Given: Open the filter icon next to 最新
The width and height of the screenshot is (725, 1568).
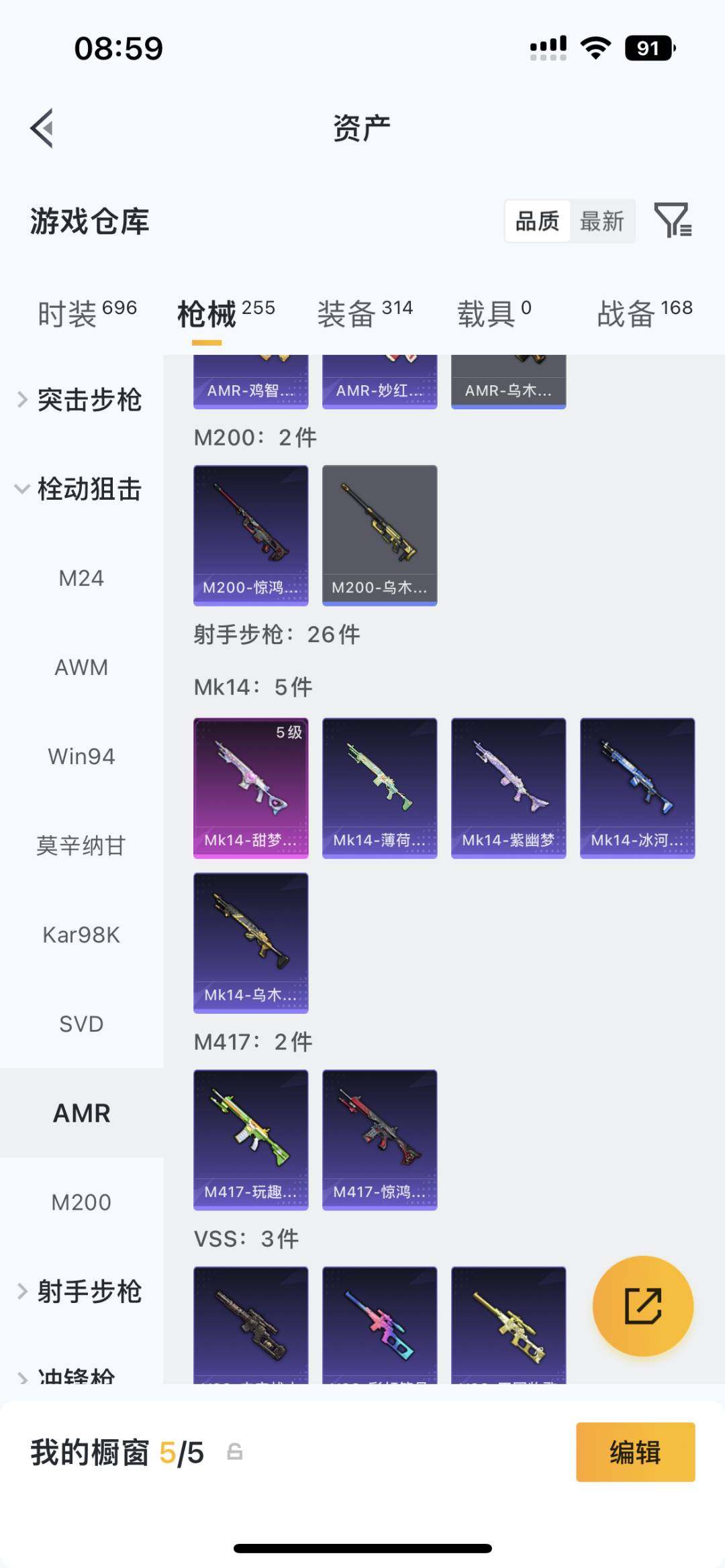Looking at the screenshot, I should pyautogui.click(x=673, y=220).
